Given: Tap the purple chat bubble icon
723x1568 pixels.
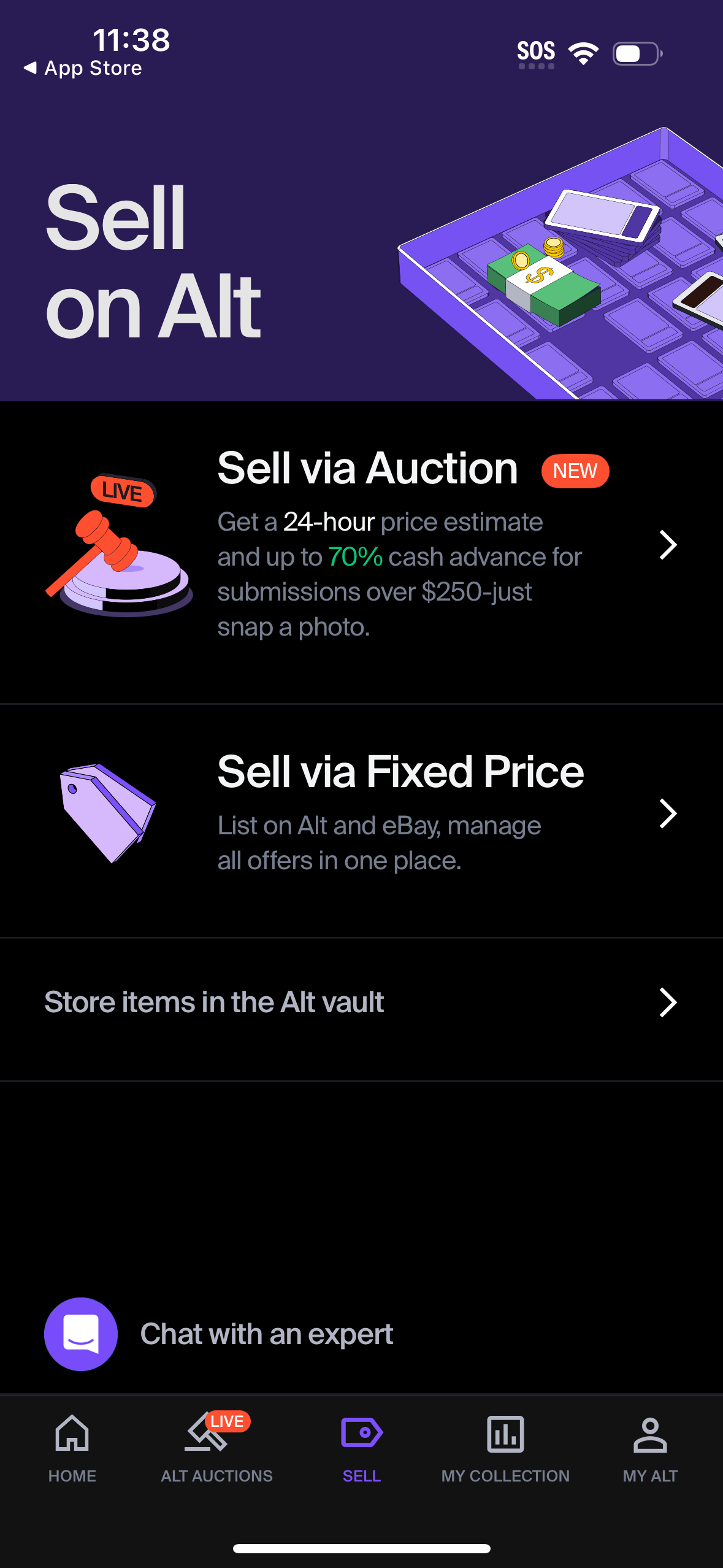Looking at the screenshot, I should (81, 1334).
